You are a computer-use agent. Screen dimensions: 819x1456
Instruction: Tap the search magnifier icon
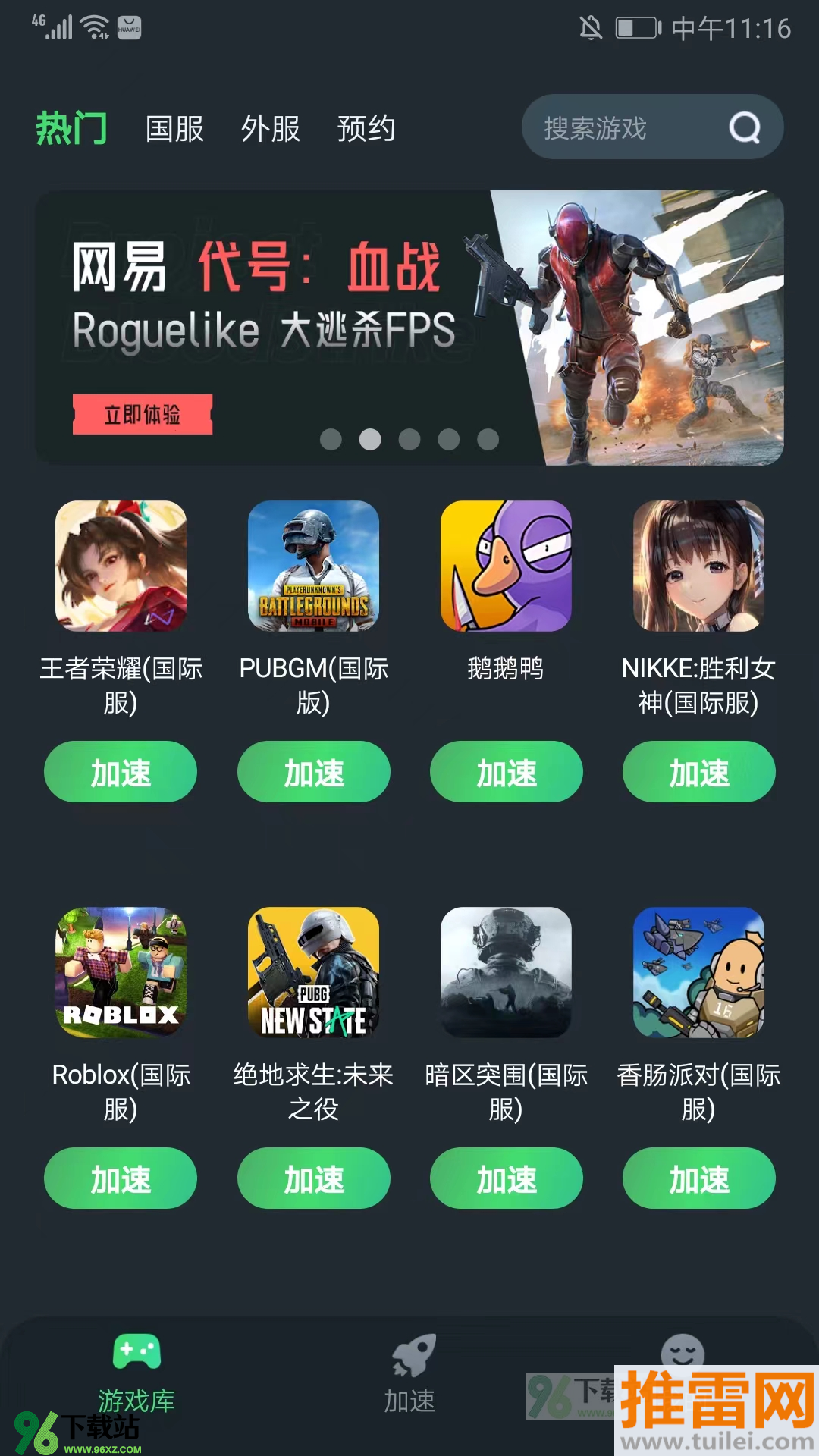click(745, 127)
